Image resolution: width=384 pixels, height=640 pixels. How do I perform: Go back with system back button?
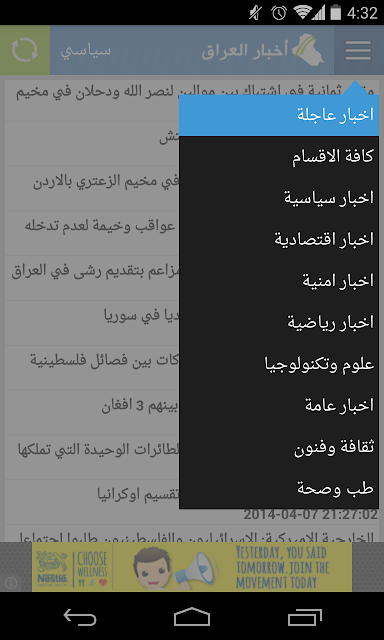pos(80,617)
